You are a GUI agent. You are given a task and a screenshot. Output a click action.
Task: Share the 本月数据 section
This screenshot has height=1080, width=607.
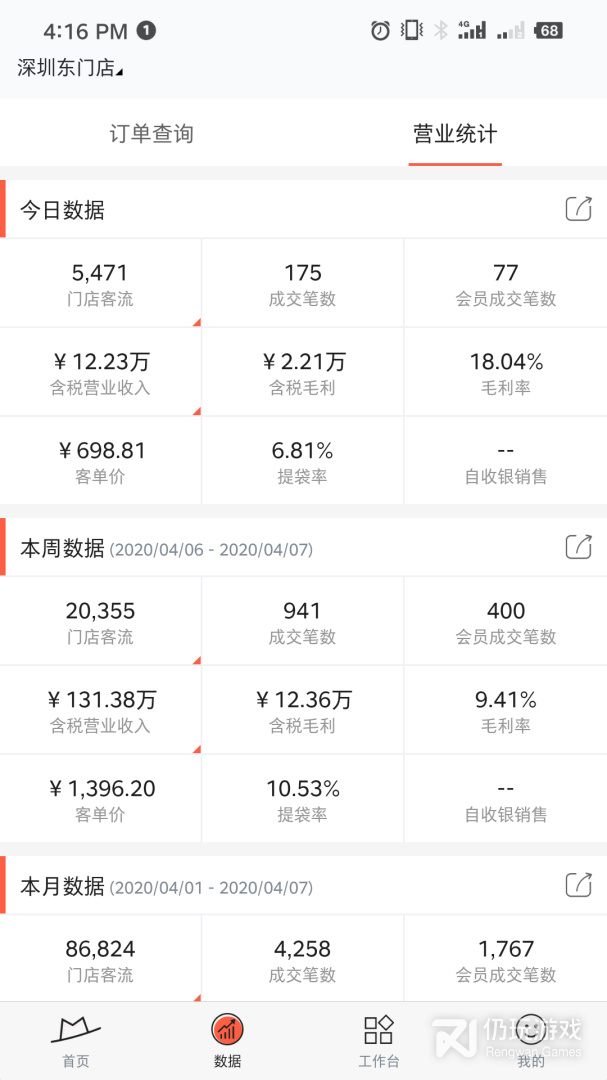(x=578, y=885)
